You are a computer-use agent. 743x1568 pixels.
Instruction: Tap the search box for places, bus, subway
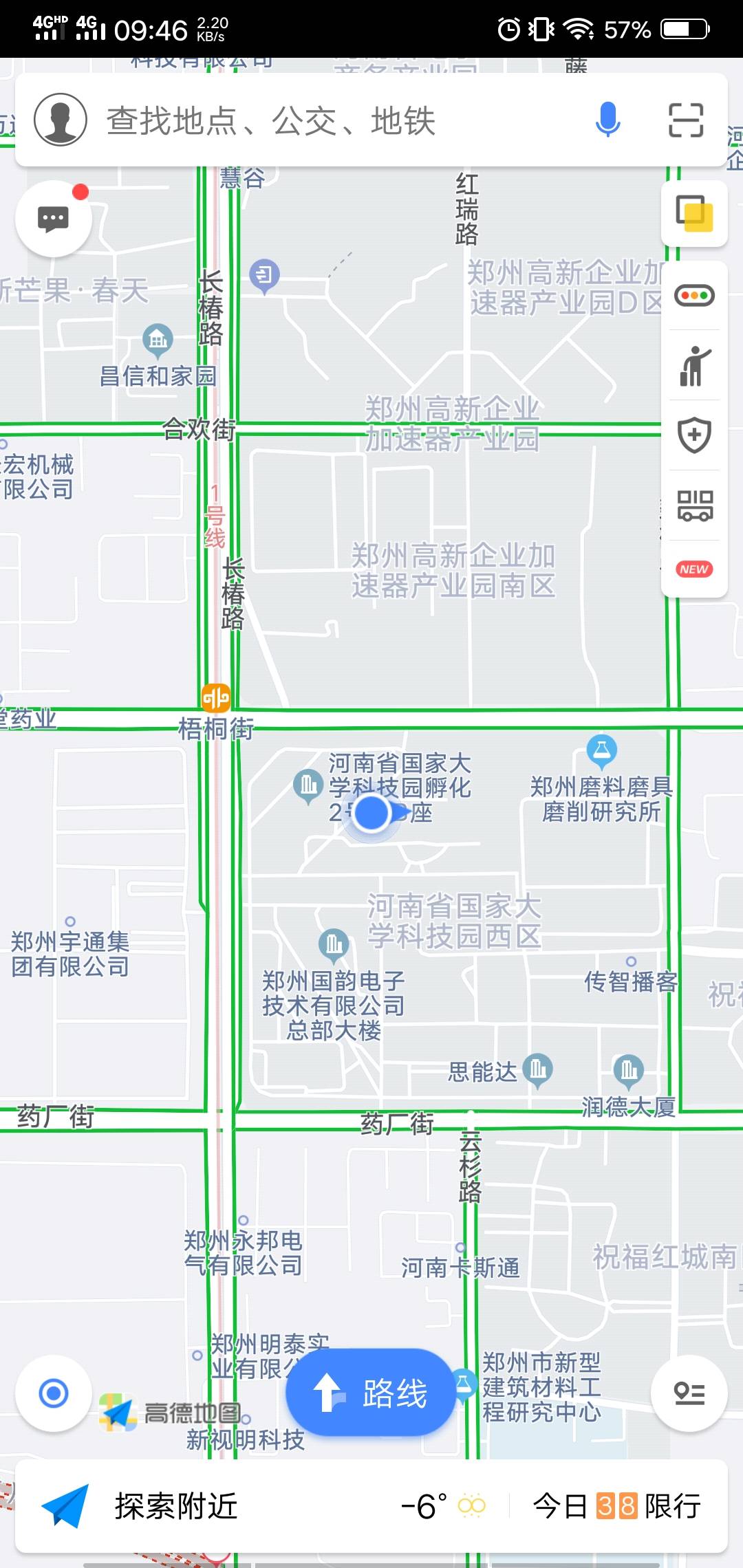click(330, 121)
